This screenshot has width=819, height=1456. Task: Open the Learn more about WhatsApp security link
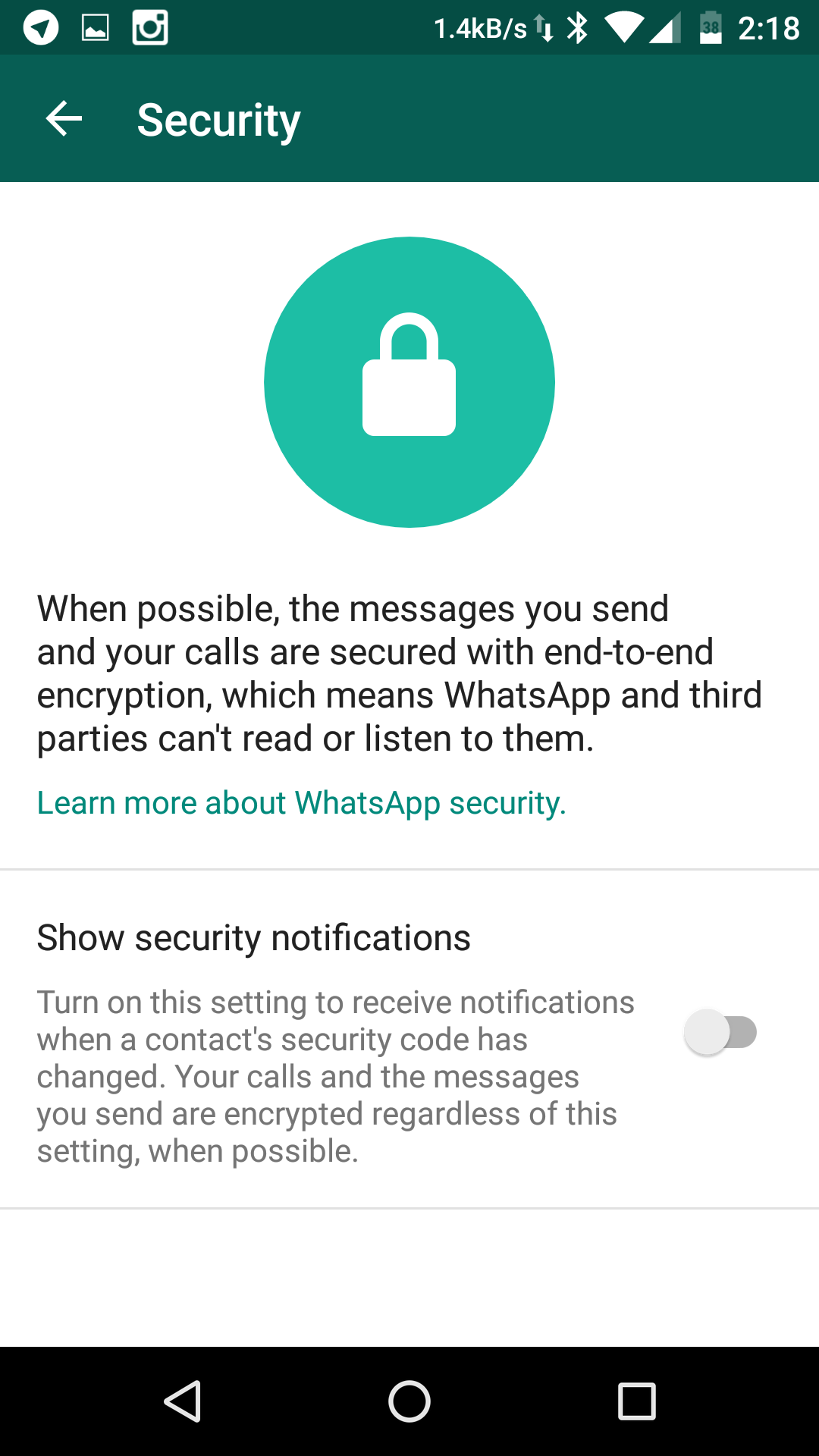point(301,803)
